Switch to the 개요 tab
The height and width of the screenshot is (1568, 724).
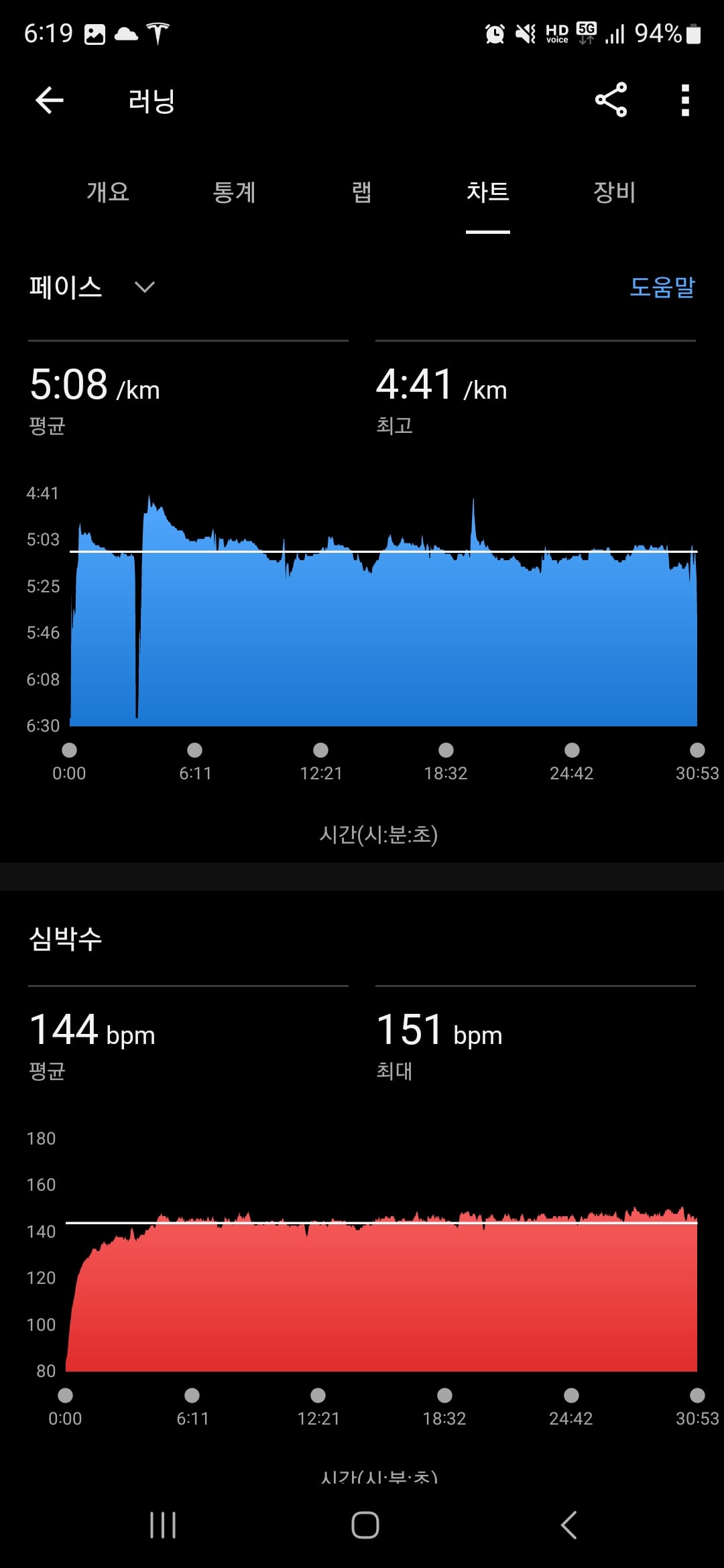coord(108,192)
